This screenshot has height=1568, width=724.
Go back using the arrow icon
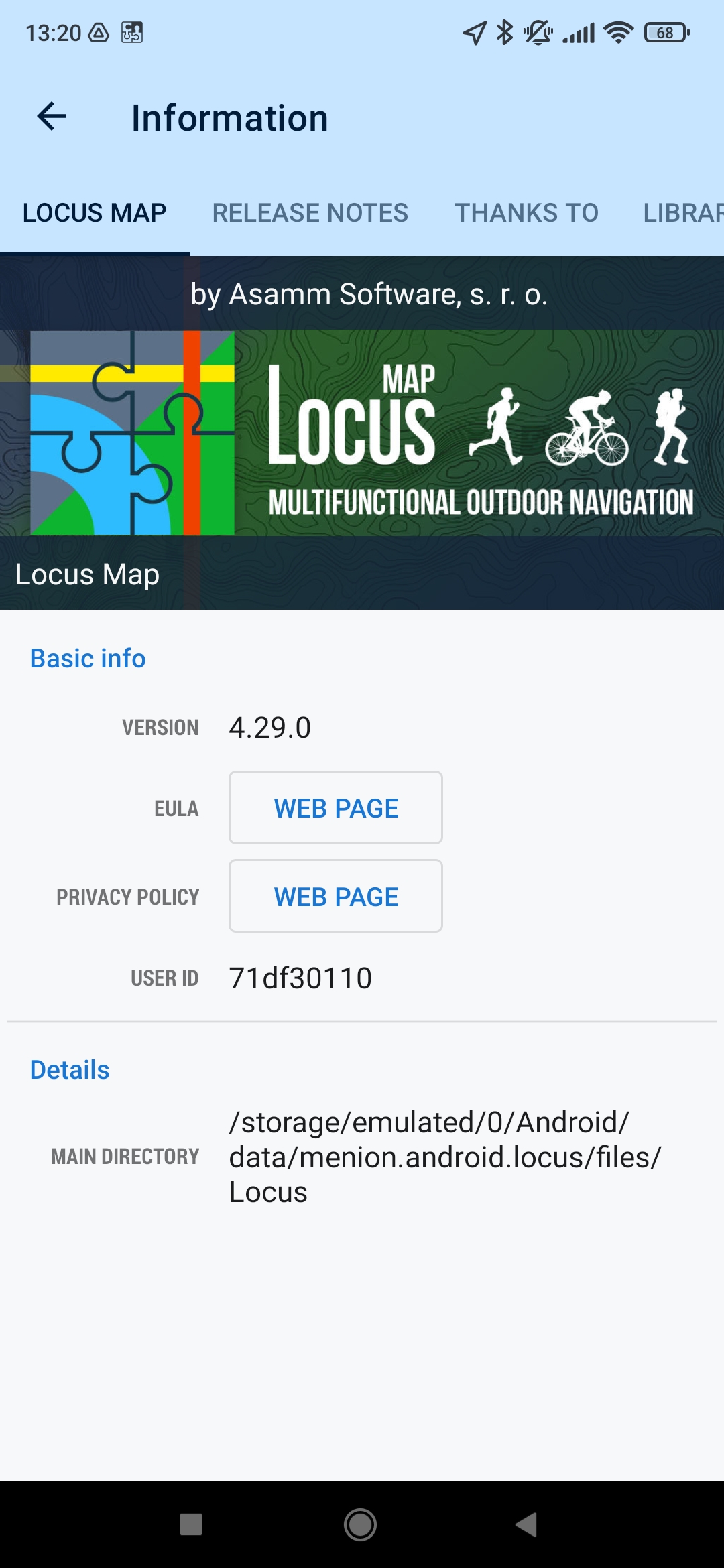tap(52, 117)
